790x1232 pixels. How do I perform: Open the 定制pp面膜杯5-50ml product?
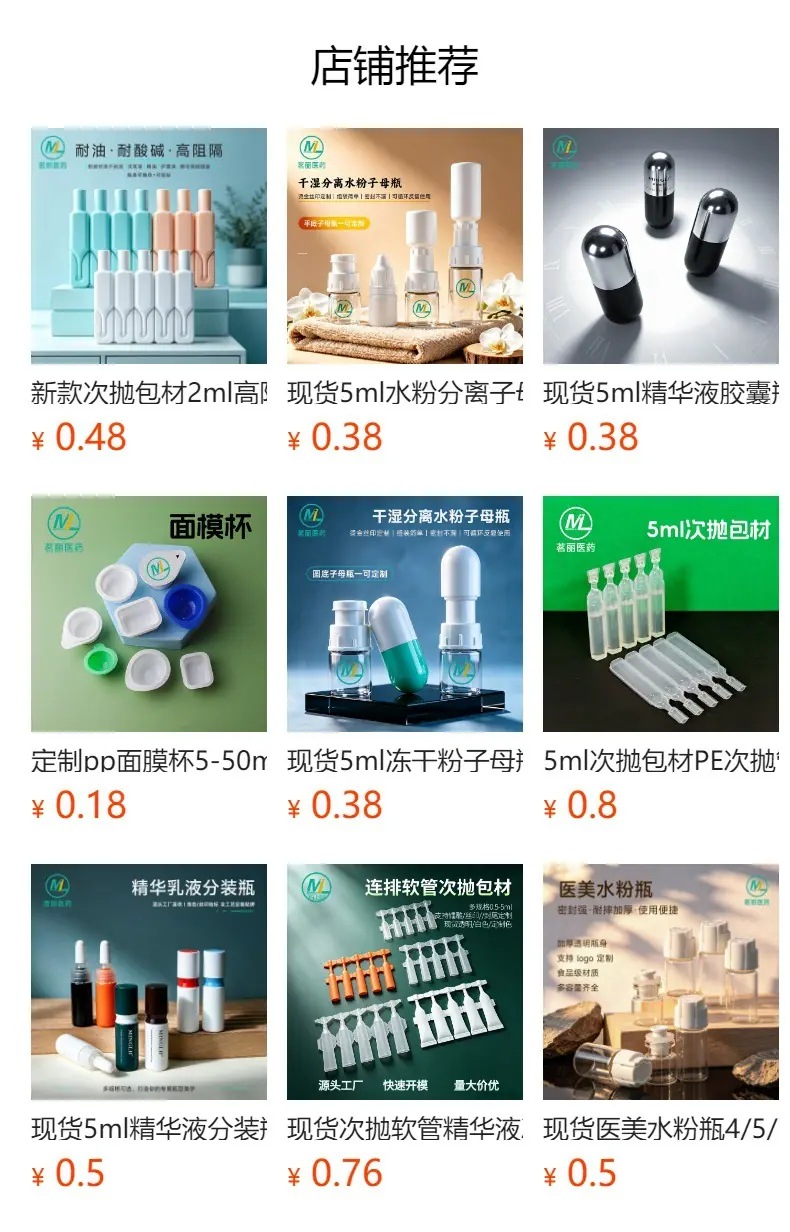click(x=149, y=660)
